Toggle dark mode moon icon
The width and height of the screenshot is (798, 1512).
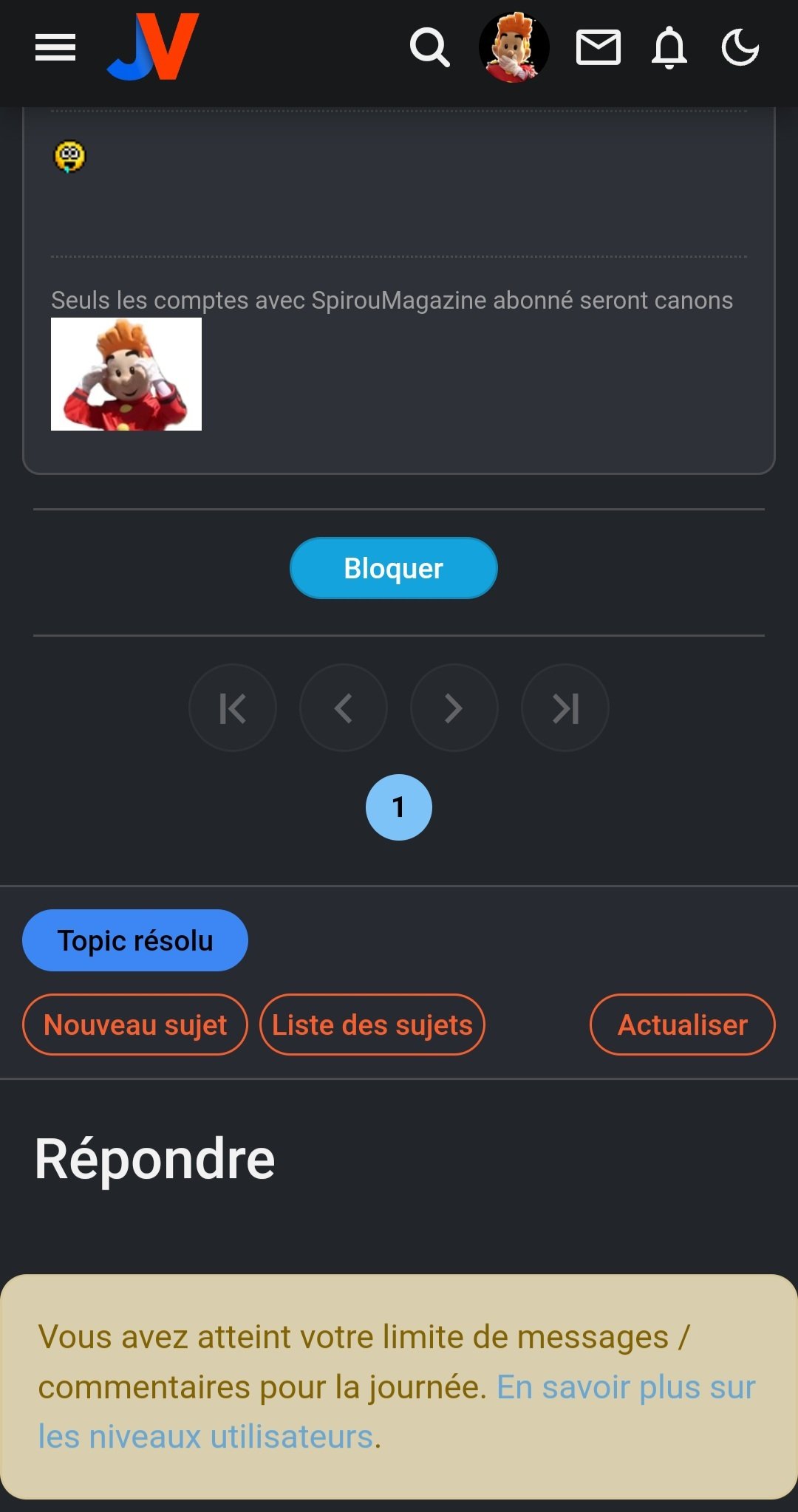point(740,48)
